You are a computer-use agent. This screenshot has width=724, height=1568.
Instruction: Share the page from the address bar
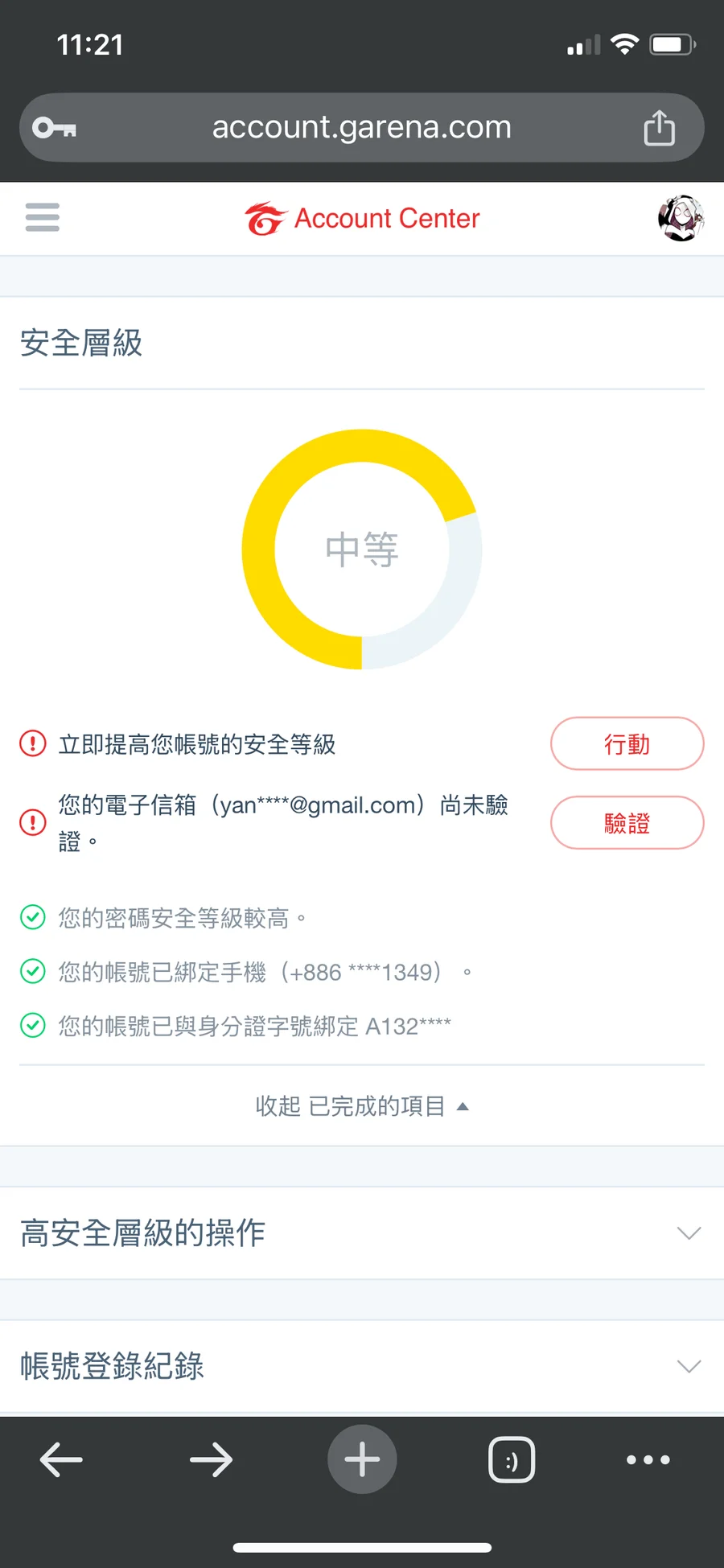659,128
